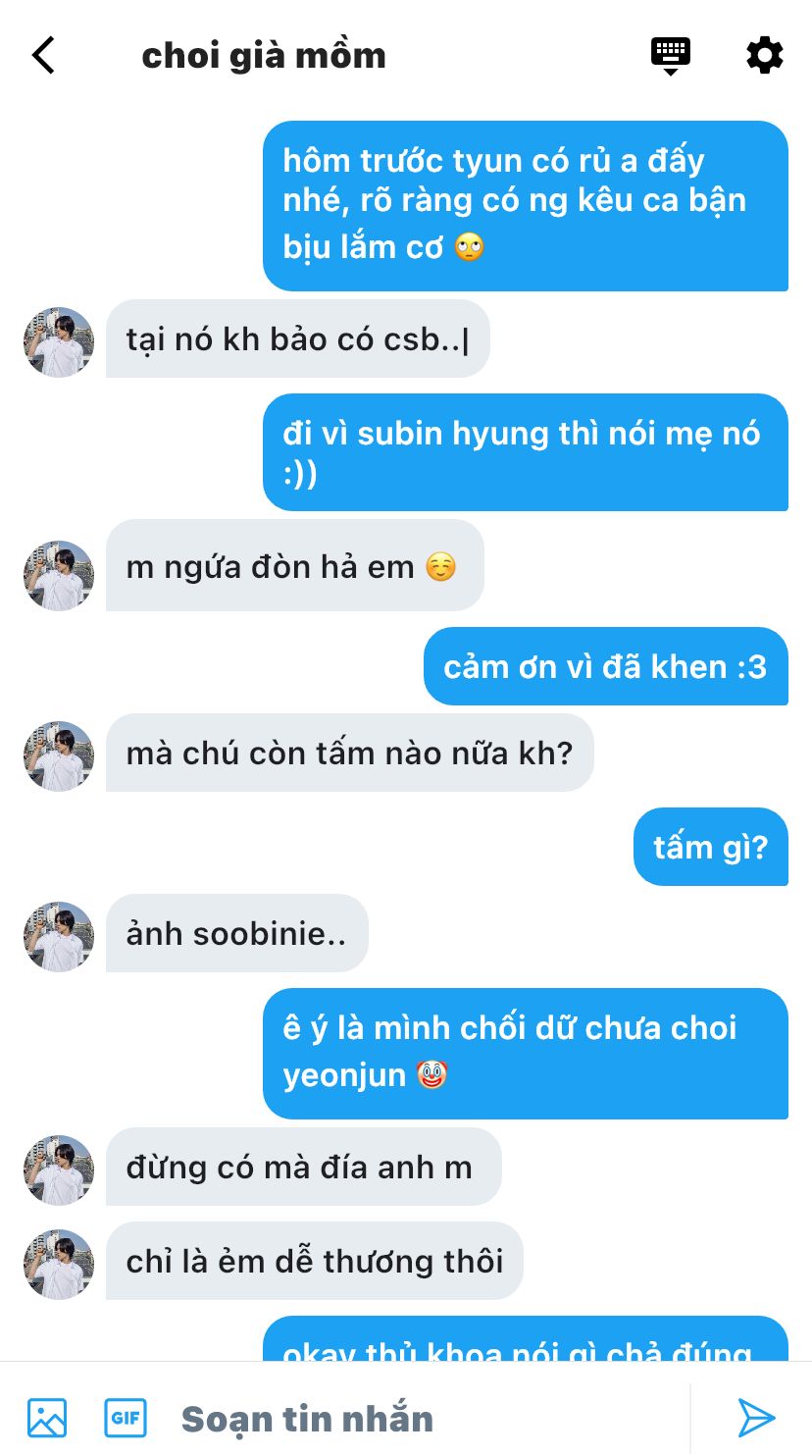Hide the keyboard using the keyboard icon
The image size is (812, 1456).
tap(671, 55)
